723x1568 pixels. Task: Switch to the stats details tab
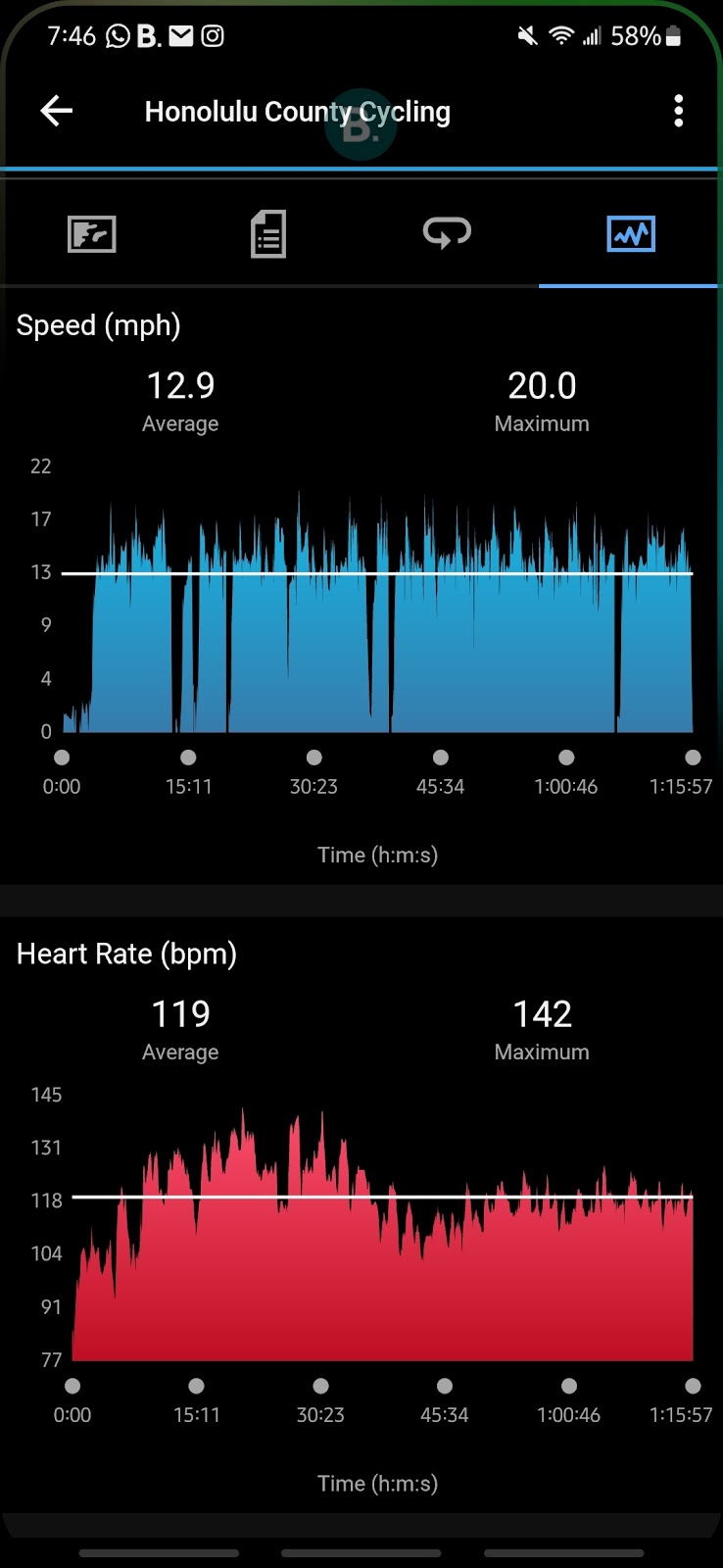tap(268, 235)
